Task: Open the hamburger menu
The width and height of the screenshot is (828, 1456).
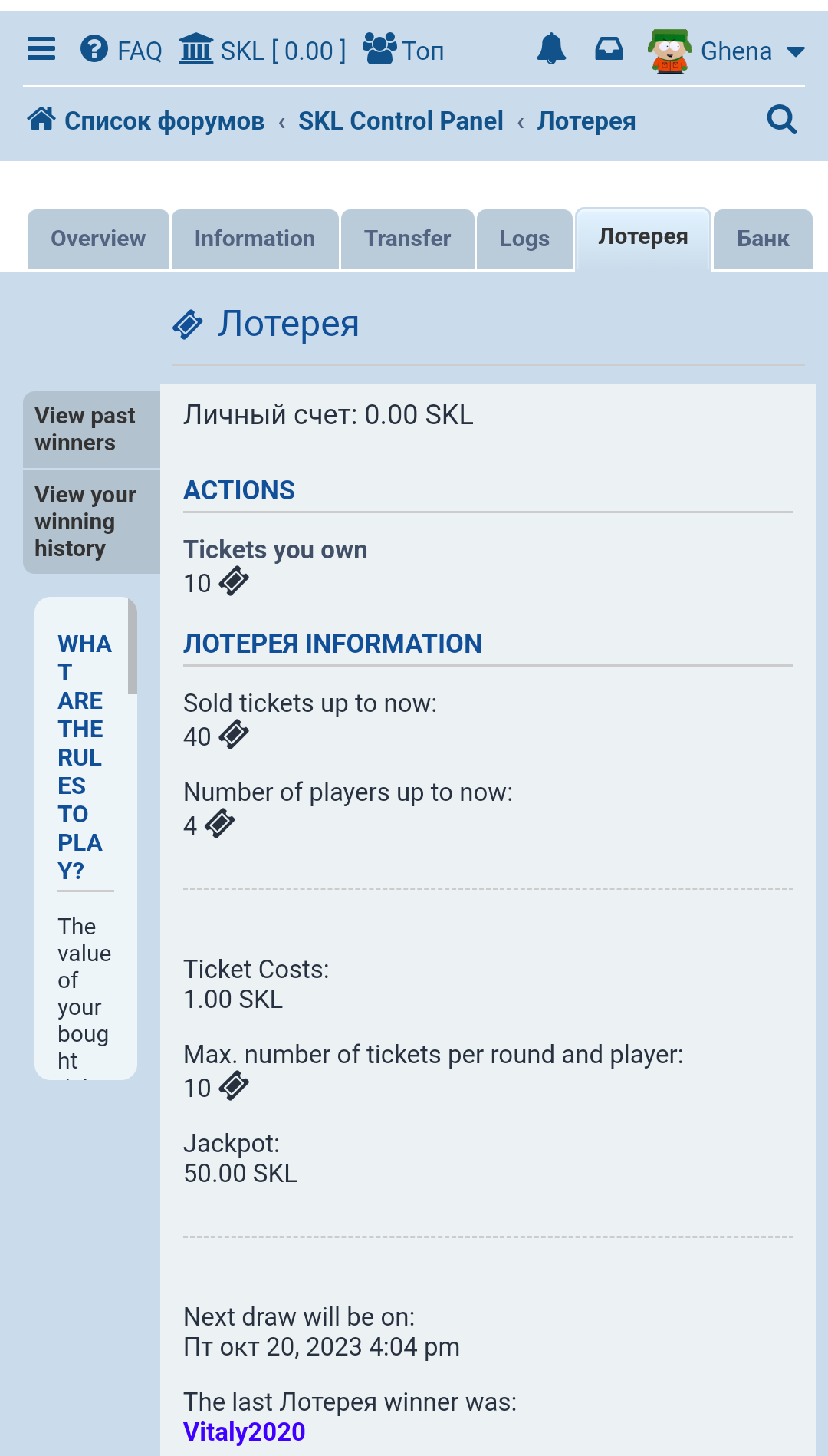Action: point(41,50)
